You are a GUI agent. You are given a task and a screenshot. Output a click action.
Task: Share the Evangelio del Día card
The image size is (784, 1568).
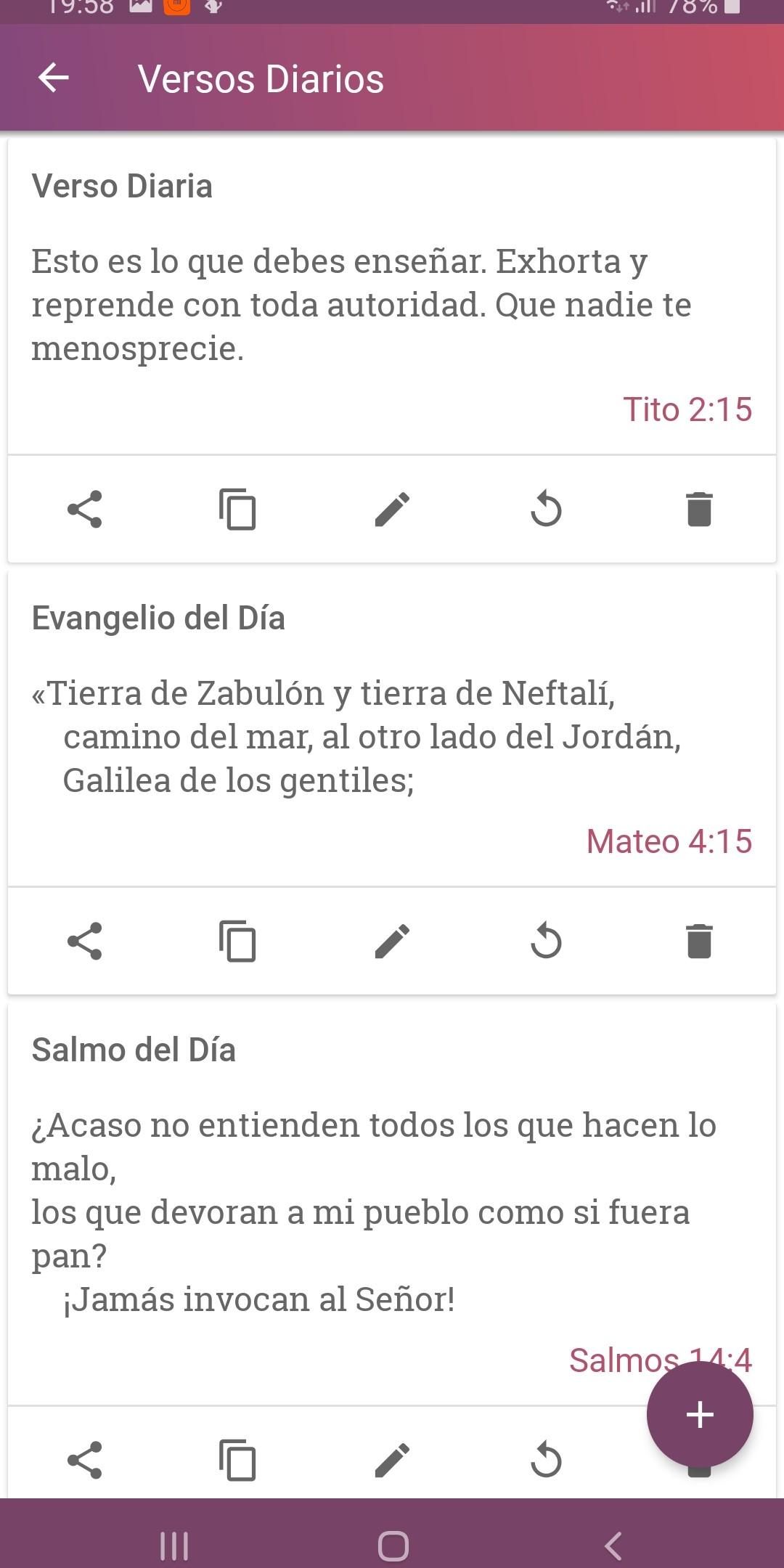(85, 942)
